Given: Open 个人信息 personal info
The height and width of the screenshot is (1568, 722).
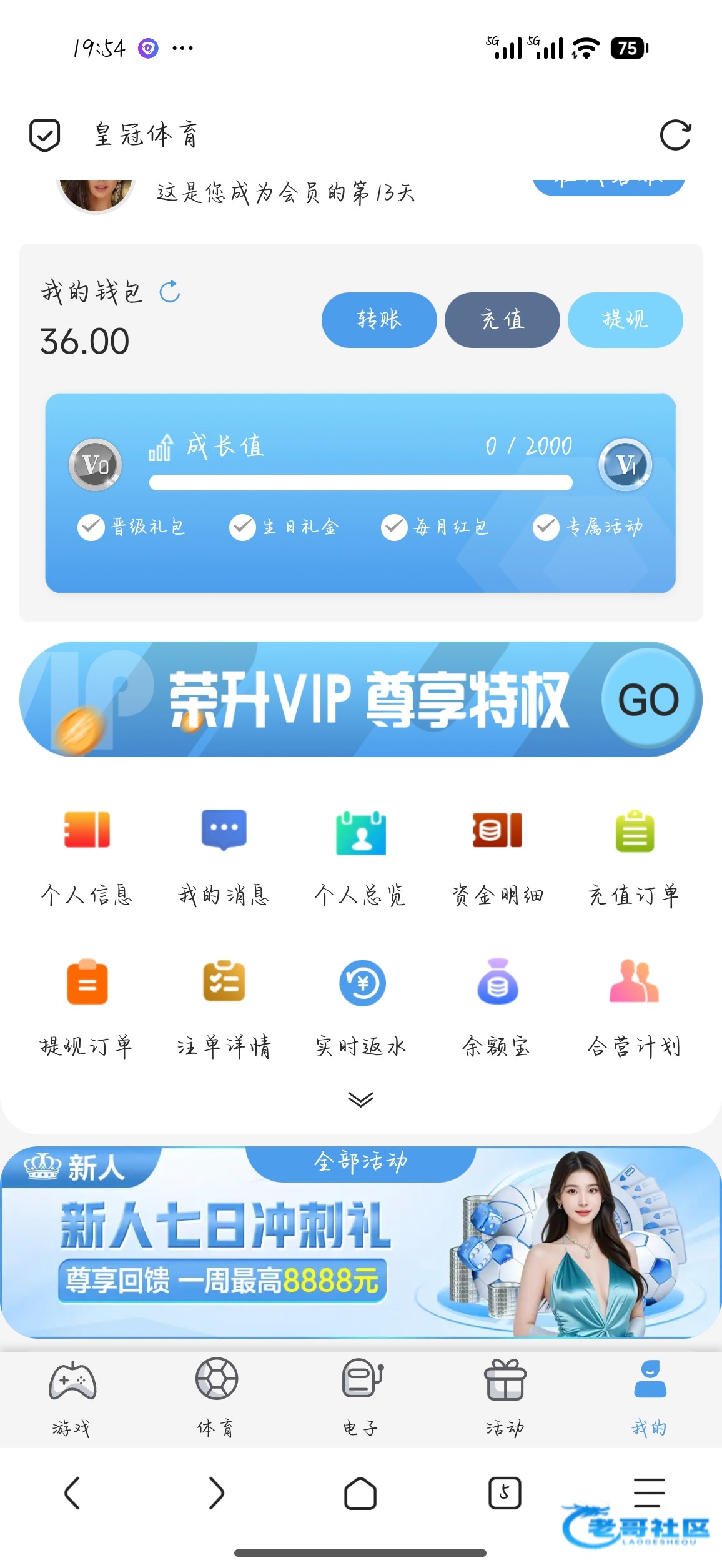Looking at the screenshot, I should tap(87, 856).
